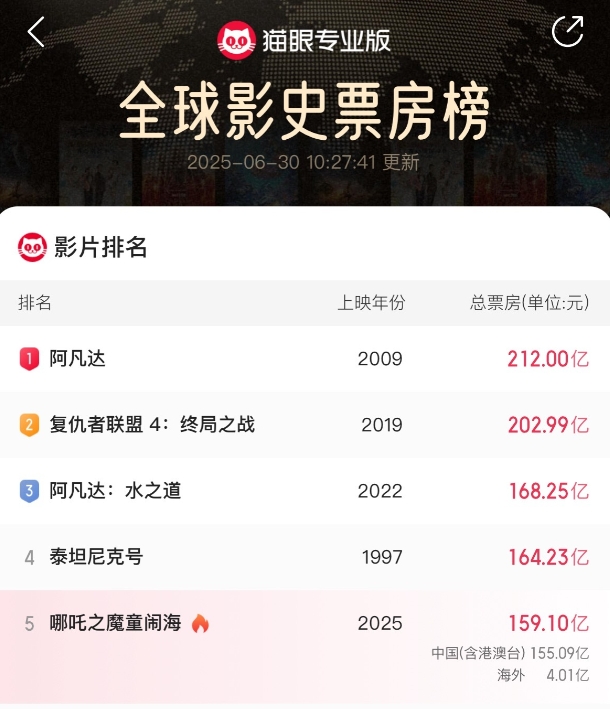Go back using the top-left arrow

pos(36,33)
